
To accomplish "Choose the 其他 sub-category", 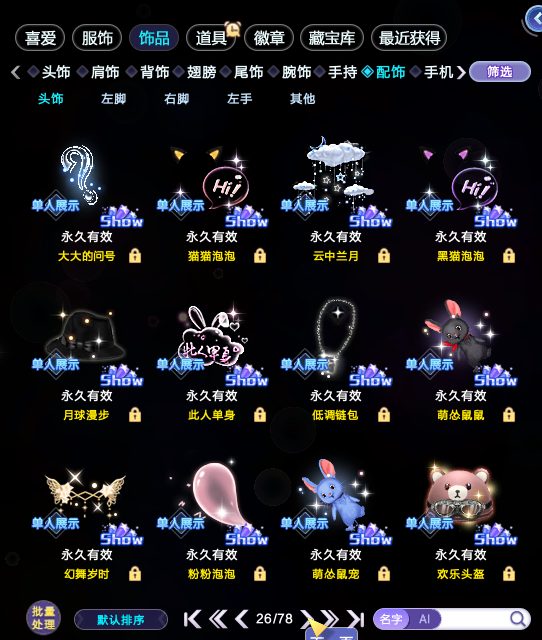I will (x=302, y=99).
